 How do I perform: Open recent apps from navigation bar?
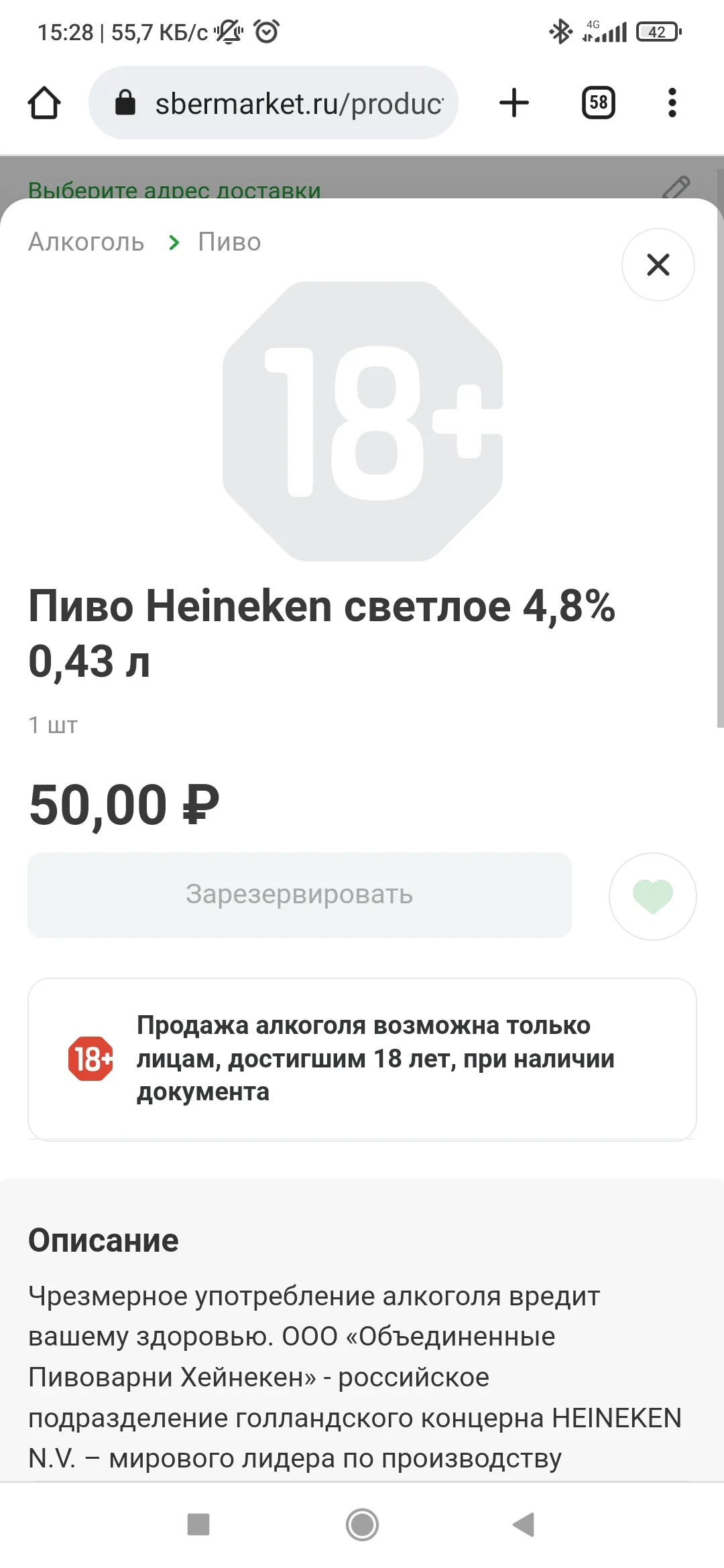pos(198,1524)
